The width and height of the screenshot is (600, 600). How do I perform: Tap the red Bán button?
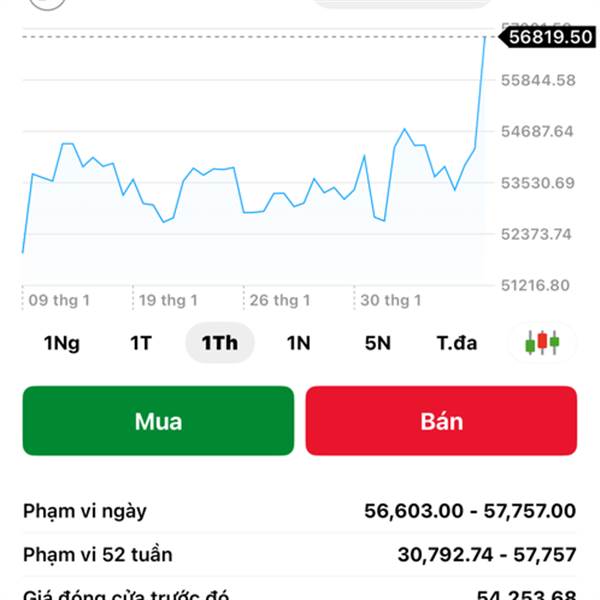coord(441,421)
